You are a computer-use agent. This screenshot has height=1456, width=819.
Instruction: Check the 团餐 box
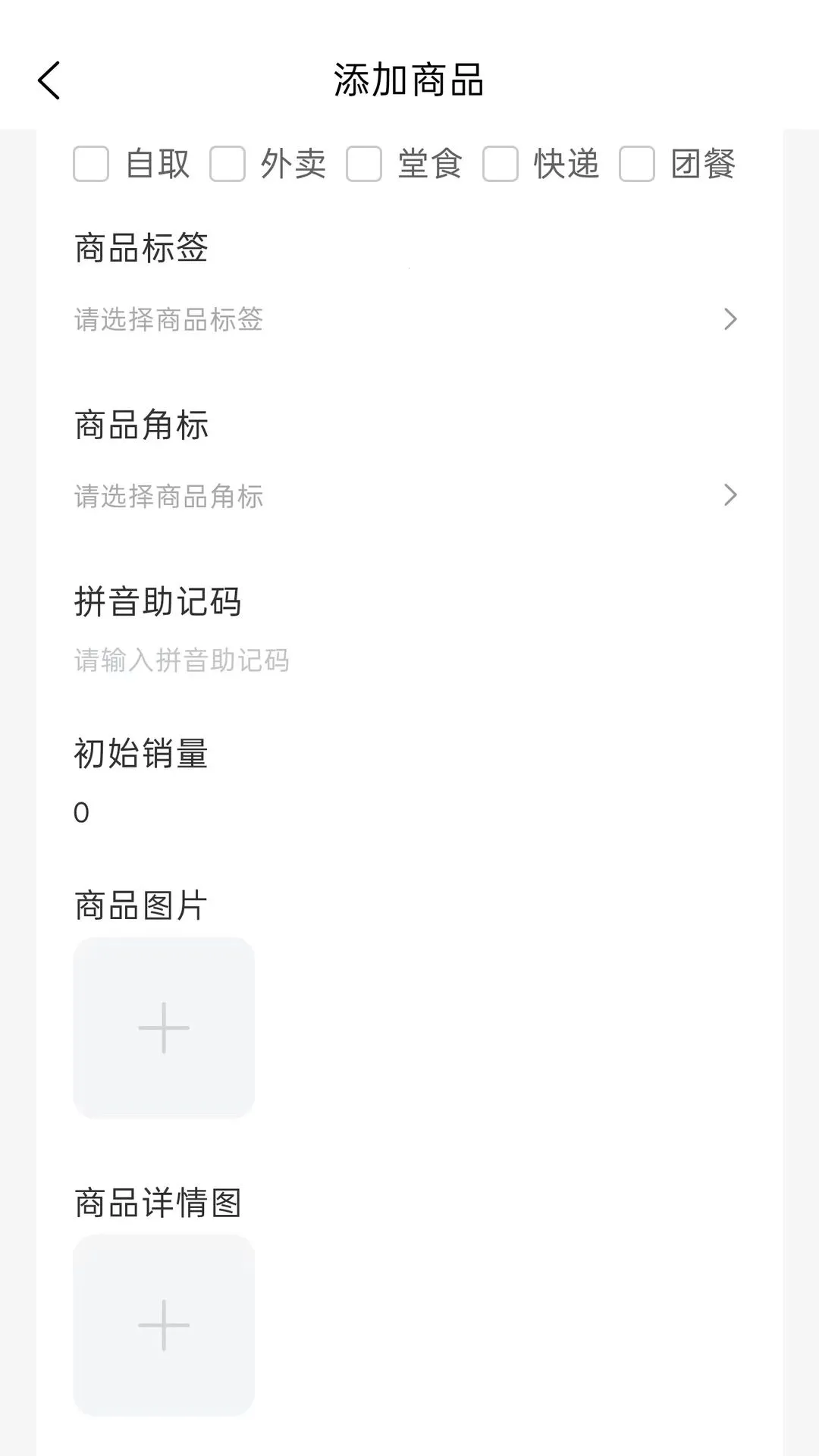637,164
